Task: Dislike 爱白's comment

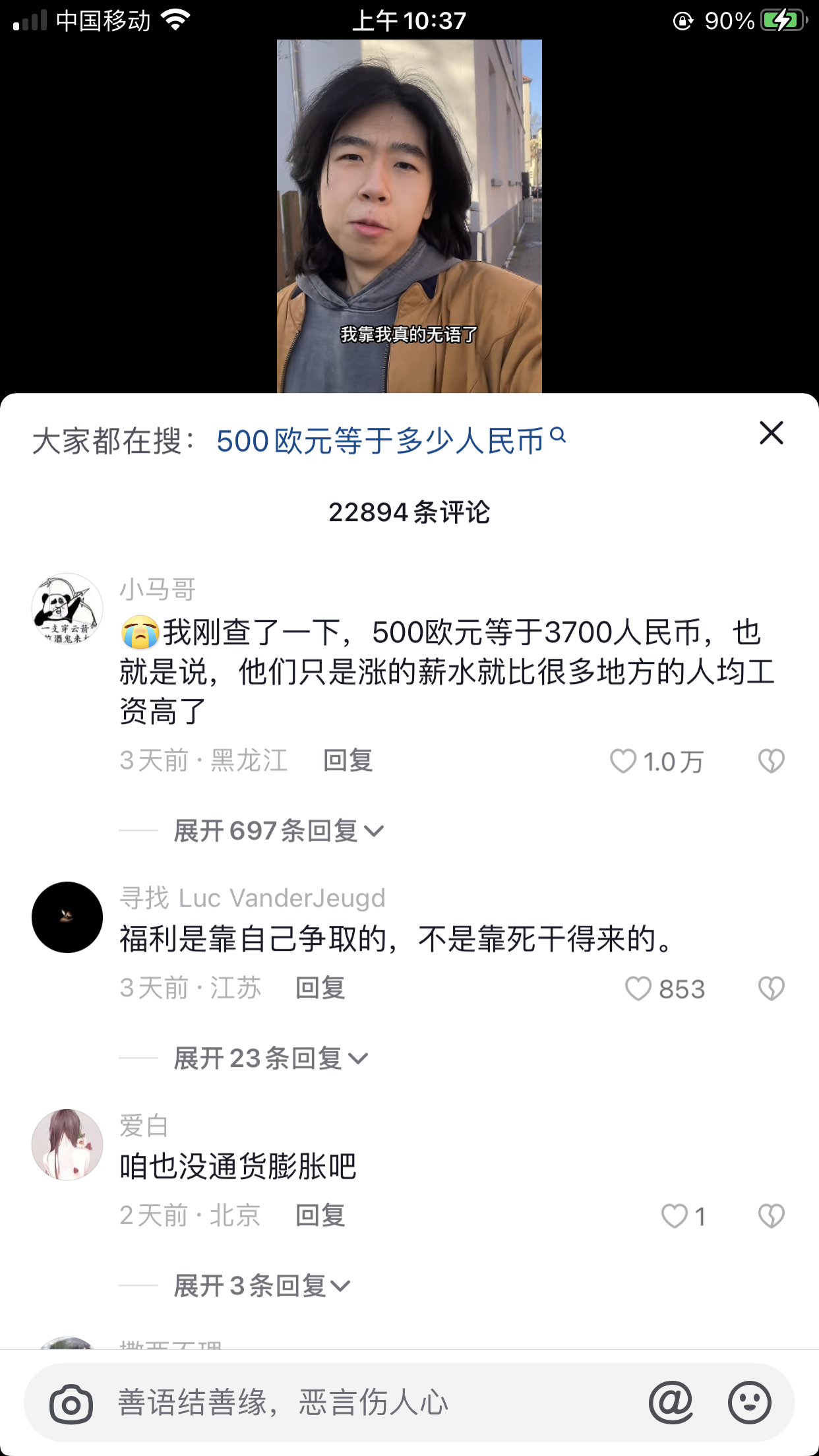Action: [771, 1216]
